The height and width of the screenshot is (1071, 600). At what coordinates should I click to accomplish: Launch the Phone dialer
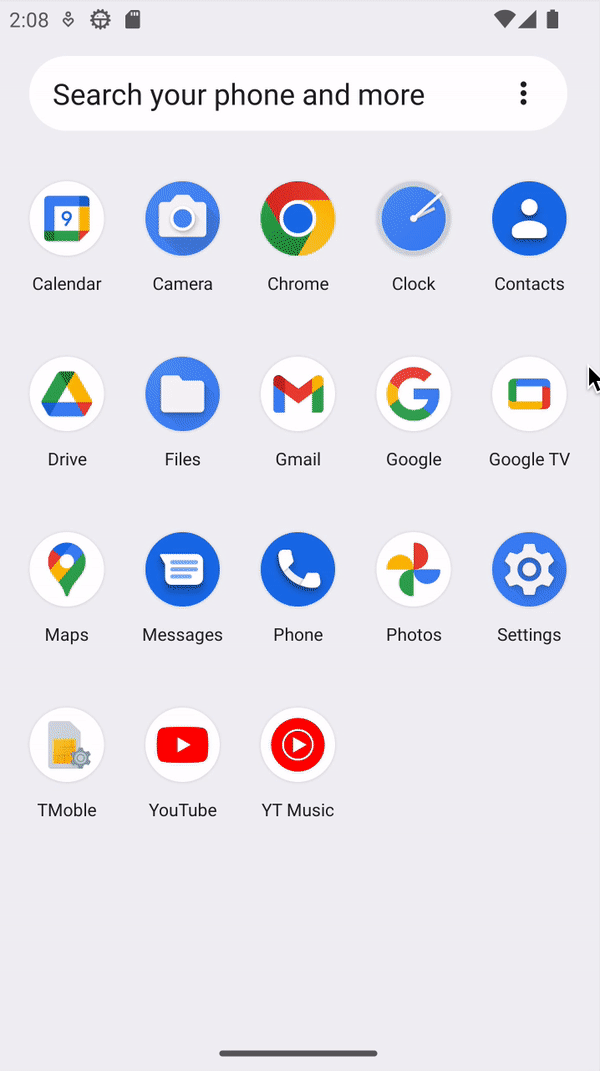click(298, 570)
